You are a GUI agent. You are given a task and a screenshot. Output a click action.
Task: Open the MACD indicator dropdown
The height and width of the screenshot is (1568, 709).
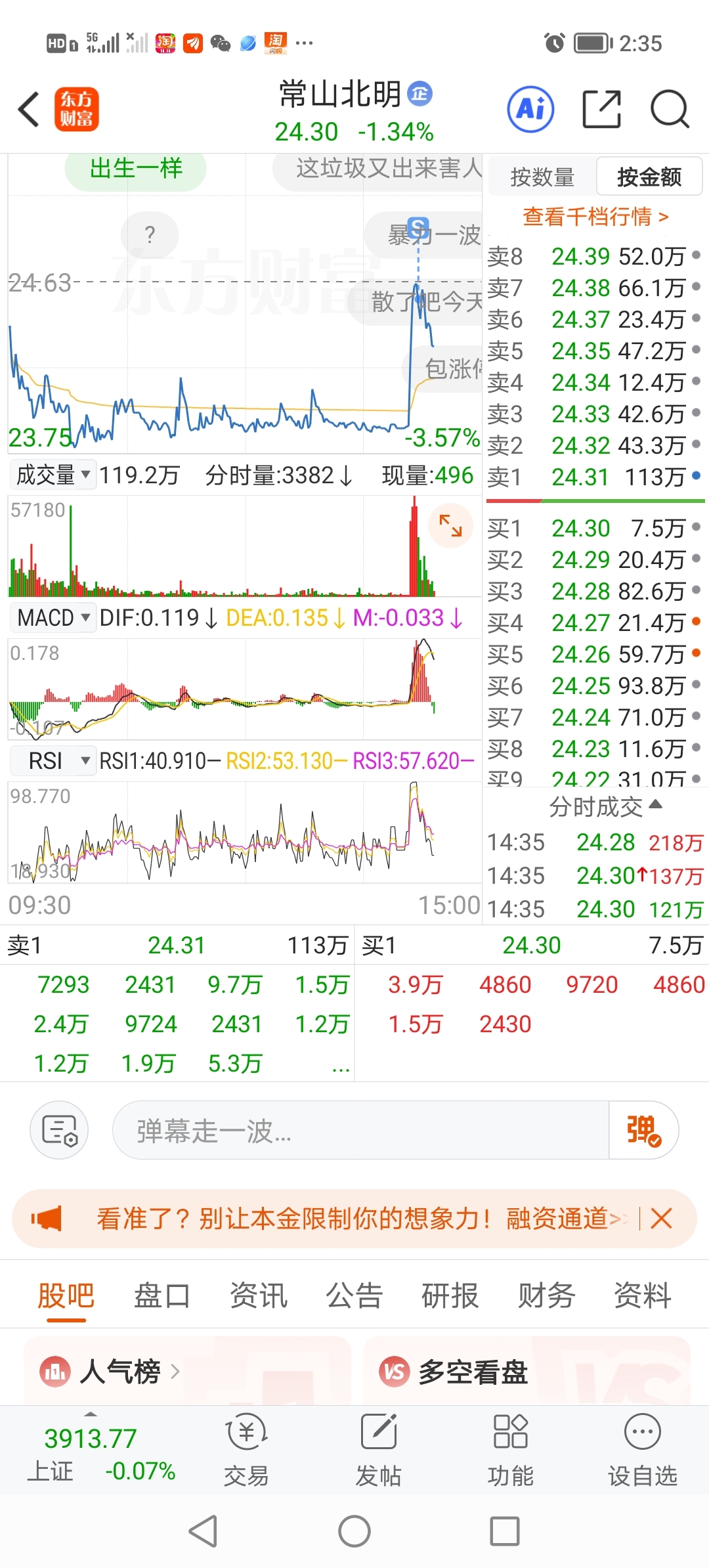coord(53,617)
